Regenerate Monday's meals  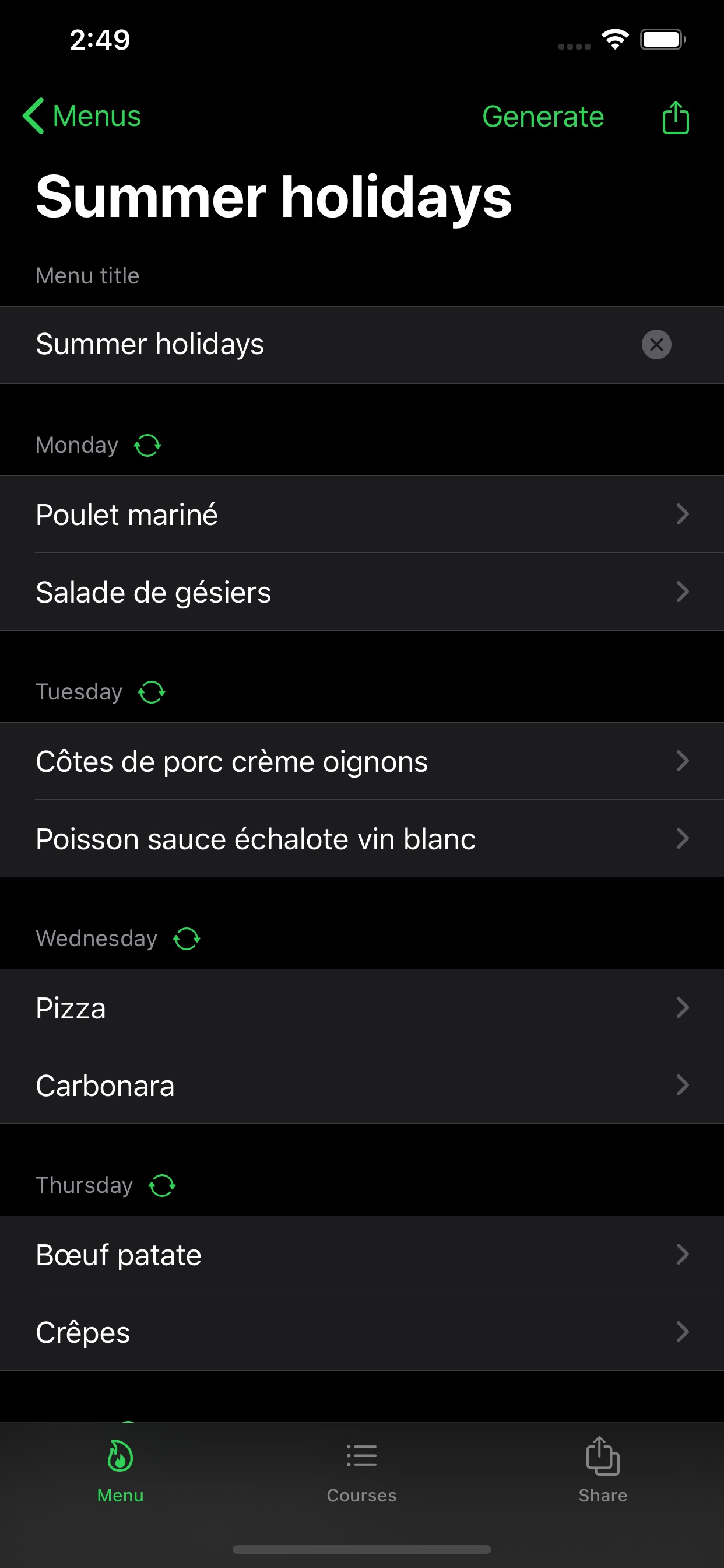[147, 446]
